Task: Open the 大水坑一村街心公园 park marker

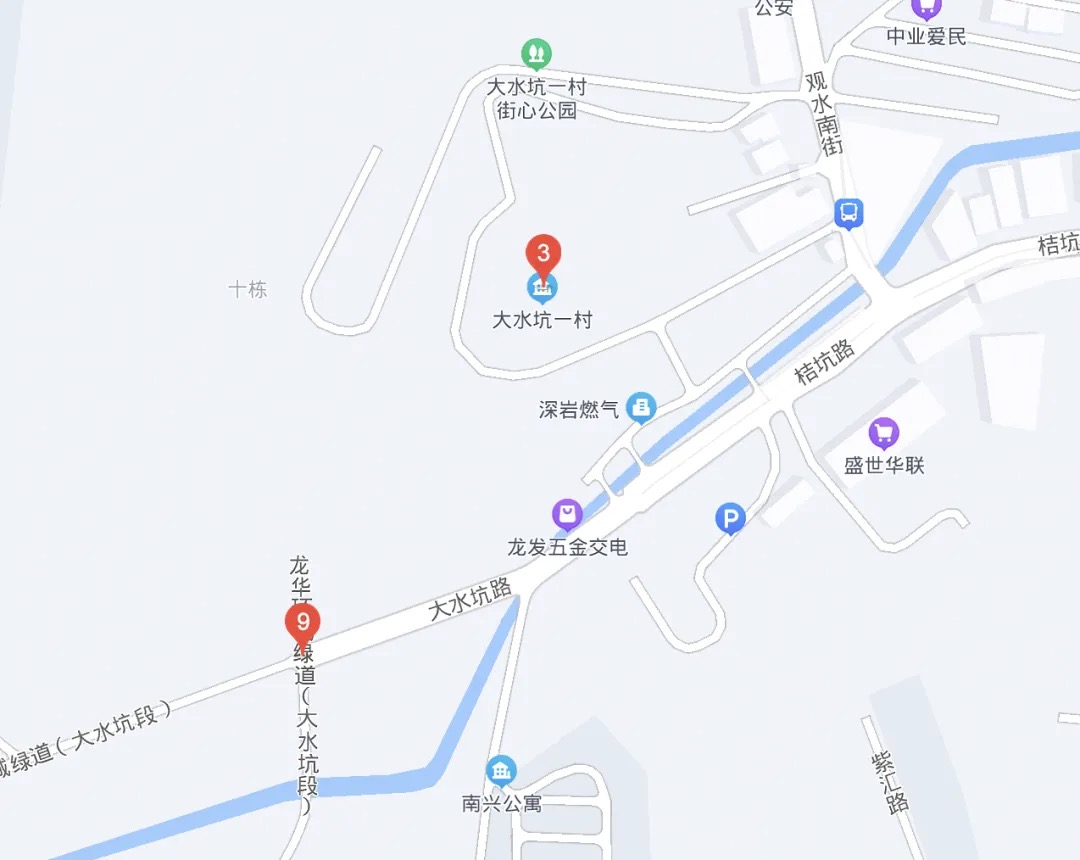Action: pos(537,53)
